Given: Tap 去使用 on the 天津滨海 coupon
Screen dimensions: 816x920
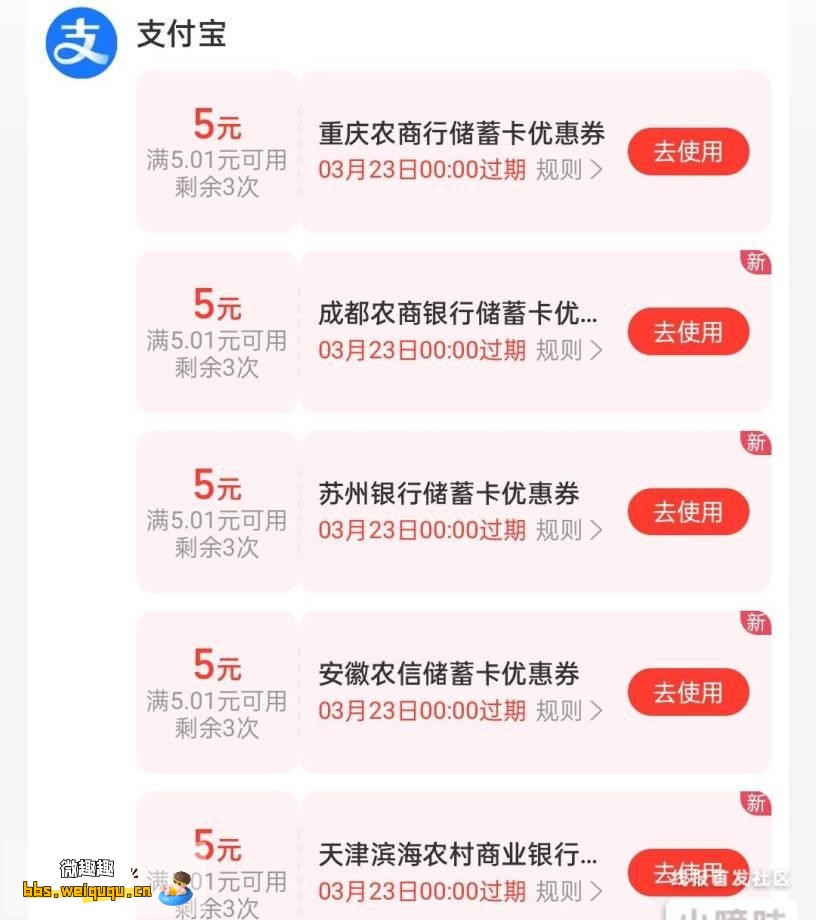Looking at the screenshot, I should [x=688, y=872].
